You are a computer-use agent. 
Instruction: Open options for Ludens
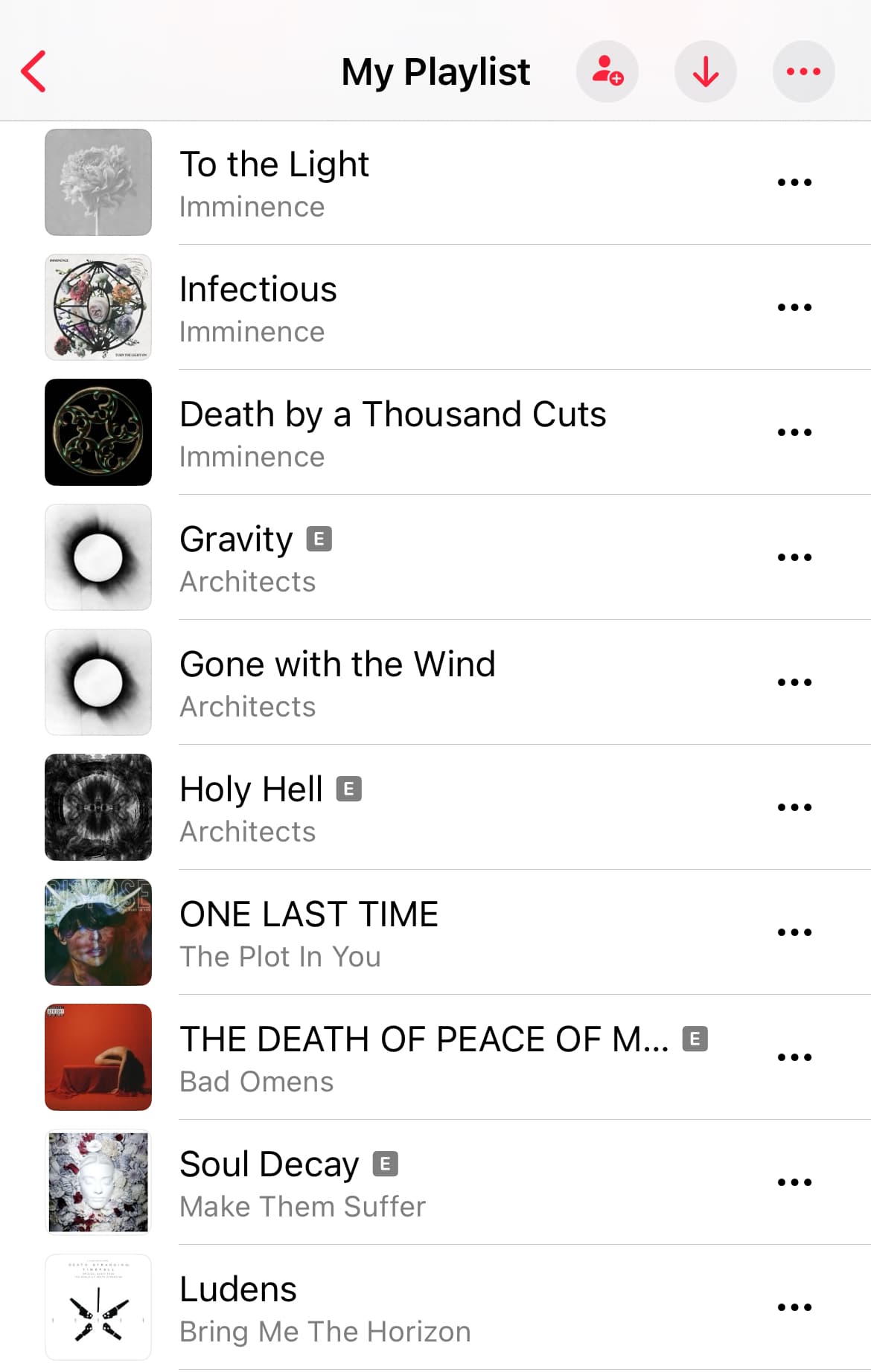point(794,1307)
